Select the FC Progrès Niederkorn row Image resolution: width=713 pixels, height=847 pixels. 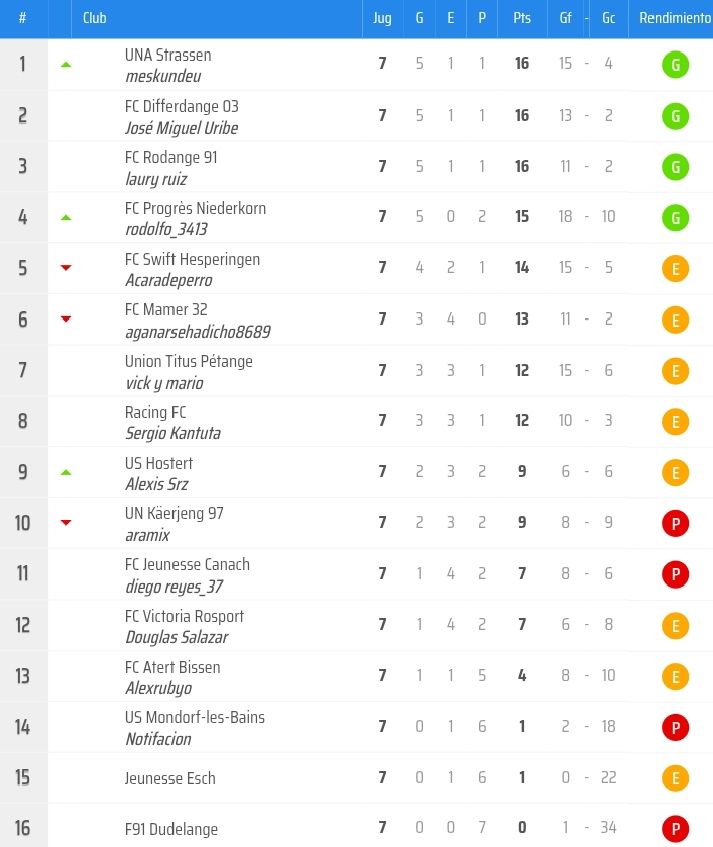(x=195, y=208)
